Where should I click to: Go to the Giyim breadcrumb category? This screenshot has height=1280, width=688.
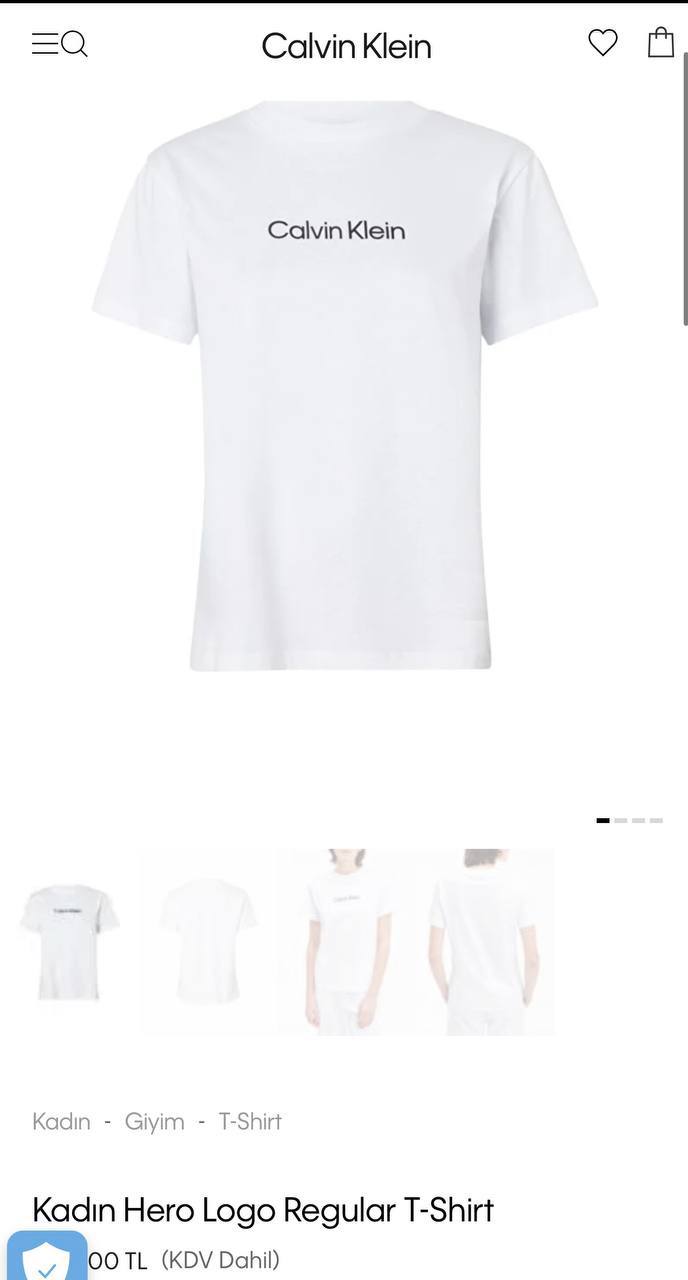[154, 1122]
